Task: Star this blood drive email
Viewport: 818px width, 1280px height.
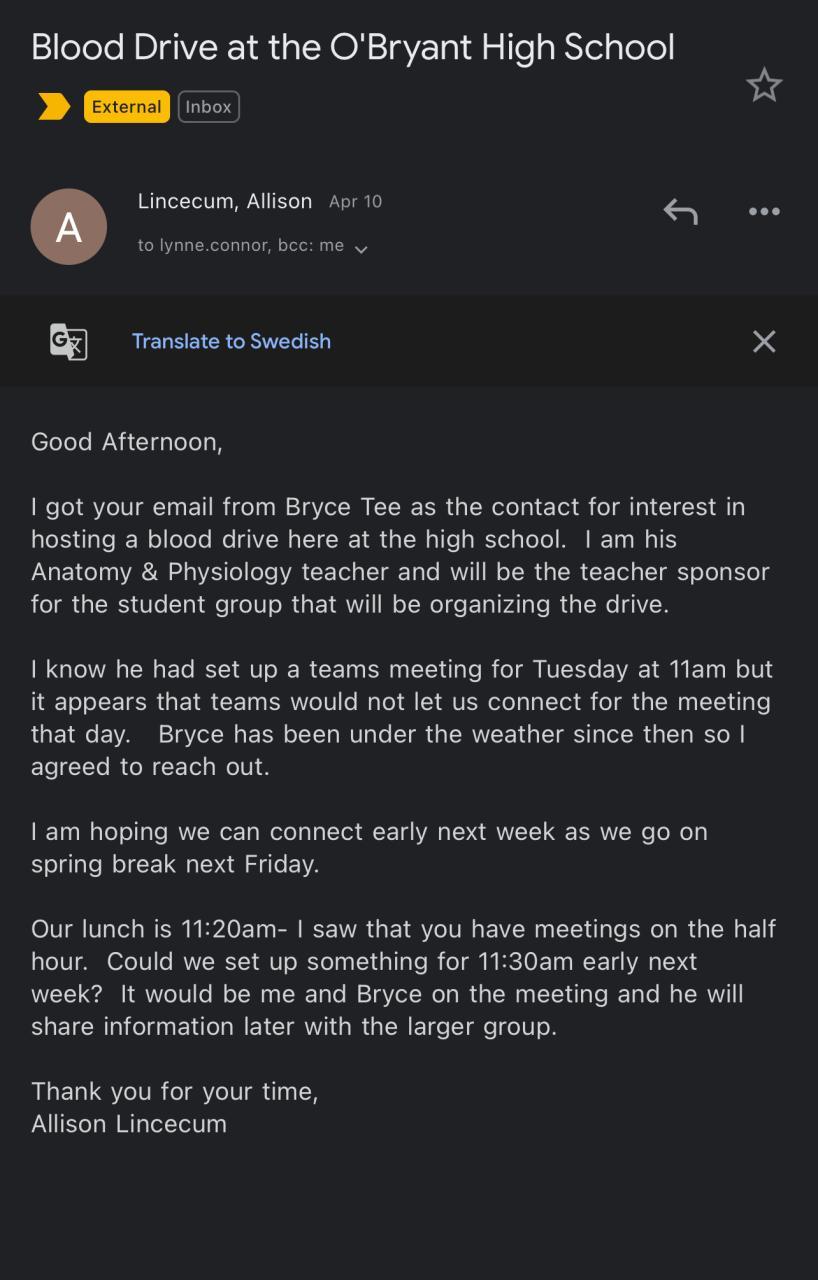Action: click(764, 86)
